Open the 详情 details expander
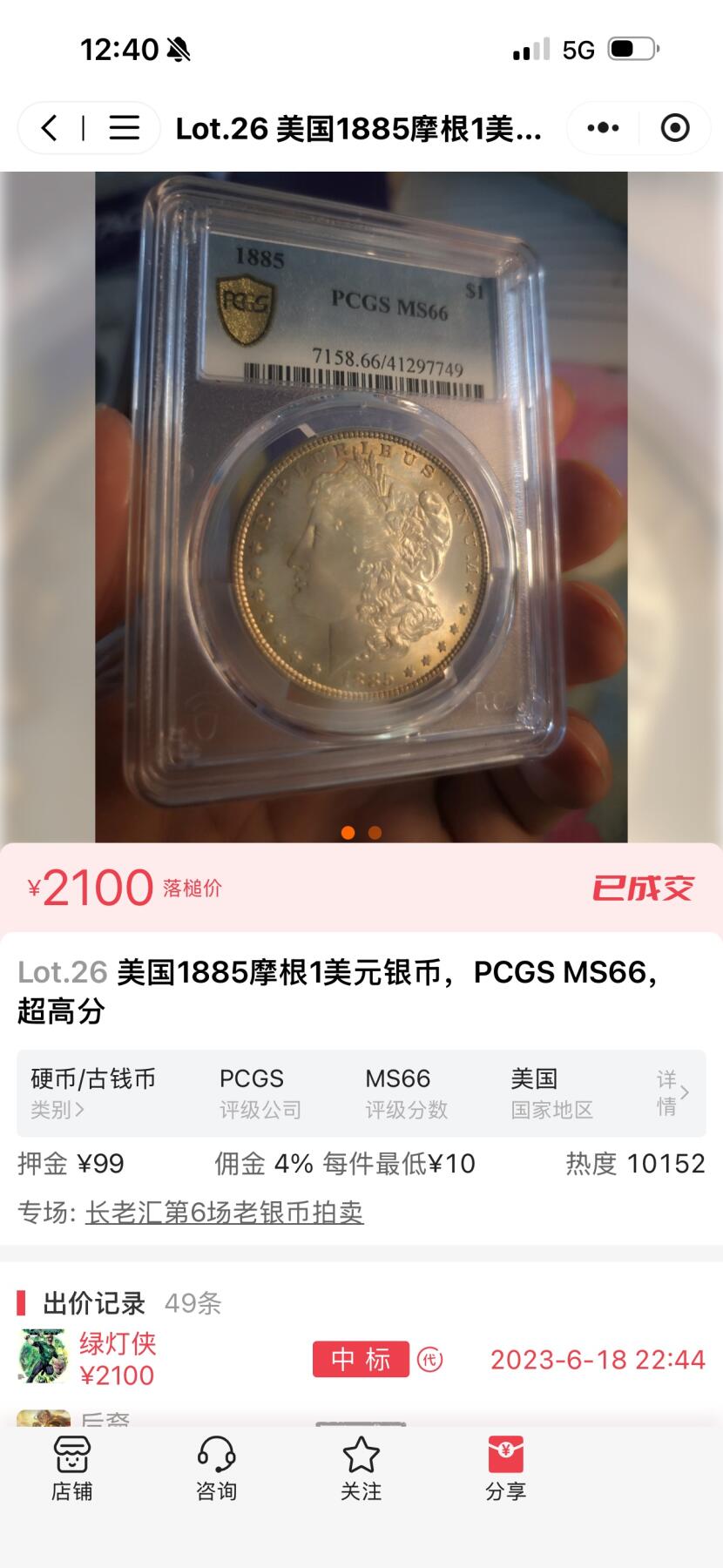Image resolution: width=723 pixels, height=1568 pixels. [x=667, y=1092]
